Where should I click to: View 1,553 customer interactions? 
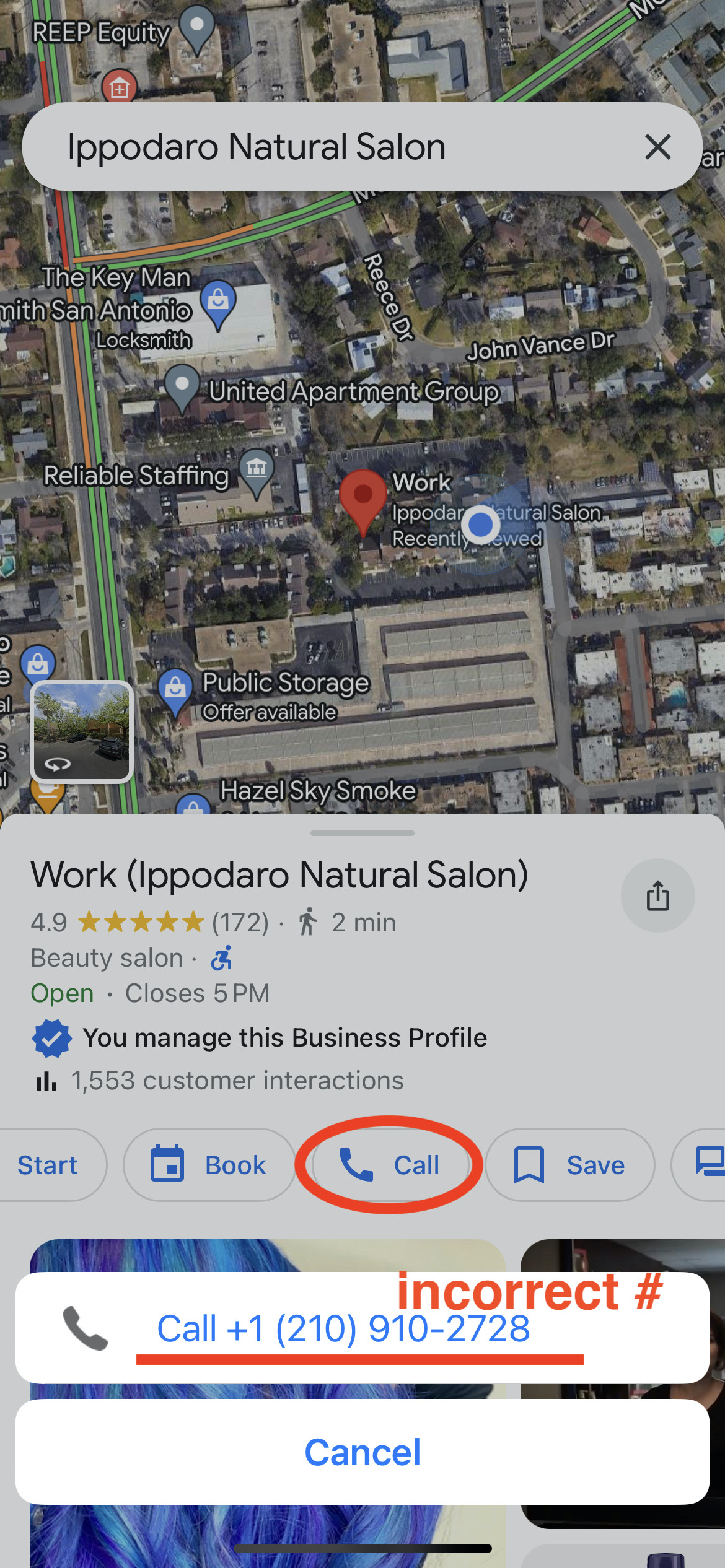(237, 1081)
